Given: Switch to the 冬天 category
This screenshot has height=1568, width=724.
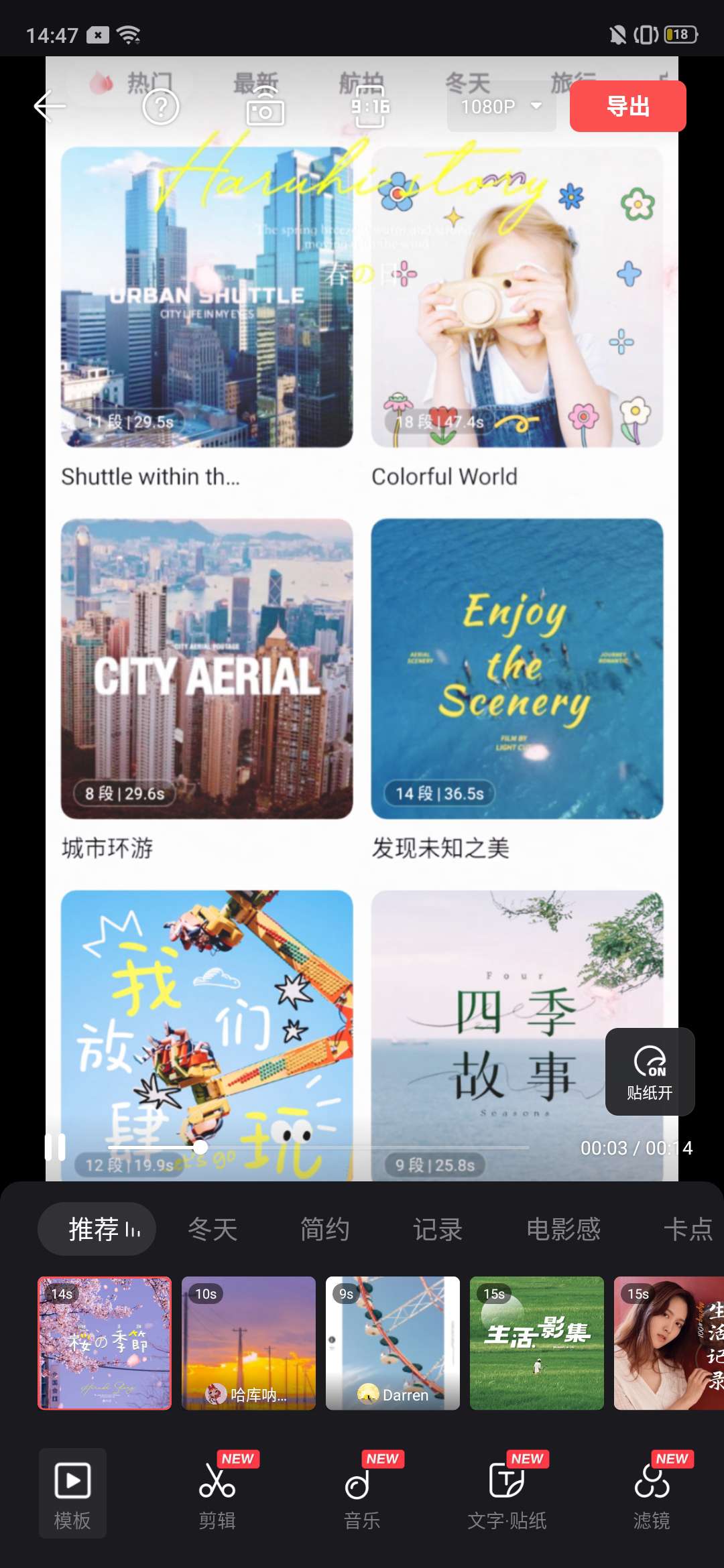Looking at the screenshot, I should pos(213,1229).
